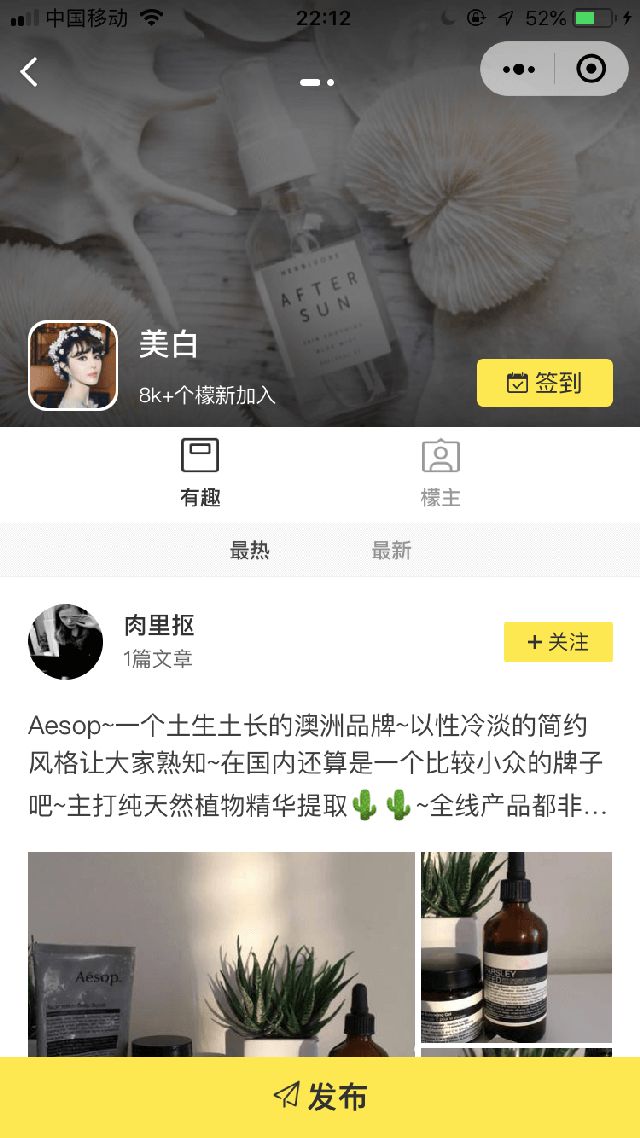This screenshot has height=1138, width=640.
Task: Open 肉里抠's profile avatar
Action: [66, 642]
